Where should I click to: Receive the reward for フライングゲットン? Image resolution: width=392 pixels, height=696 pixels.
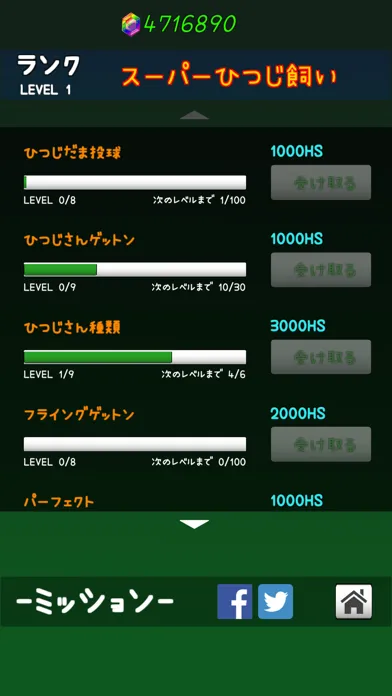(321, 444)
